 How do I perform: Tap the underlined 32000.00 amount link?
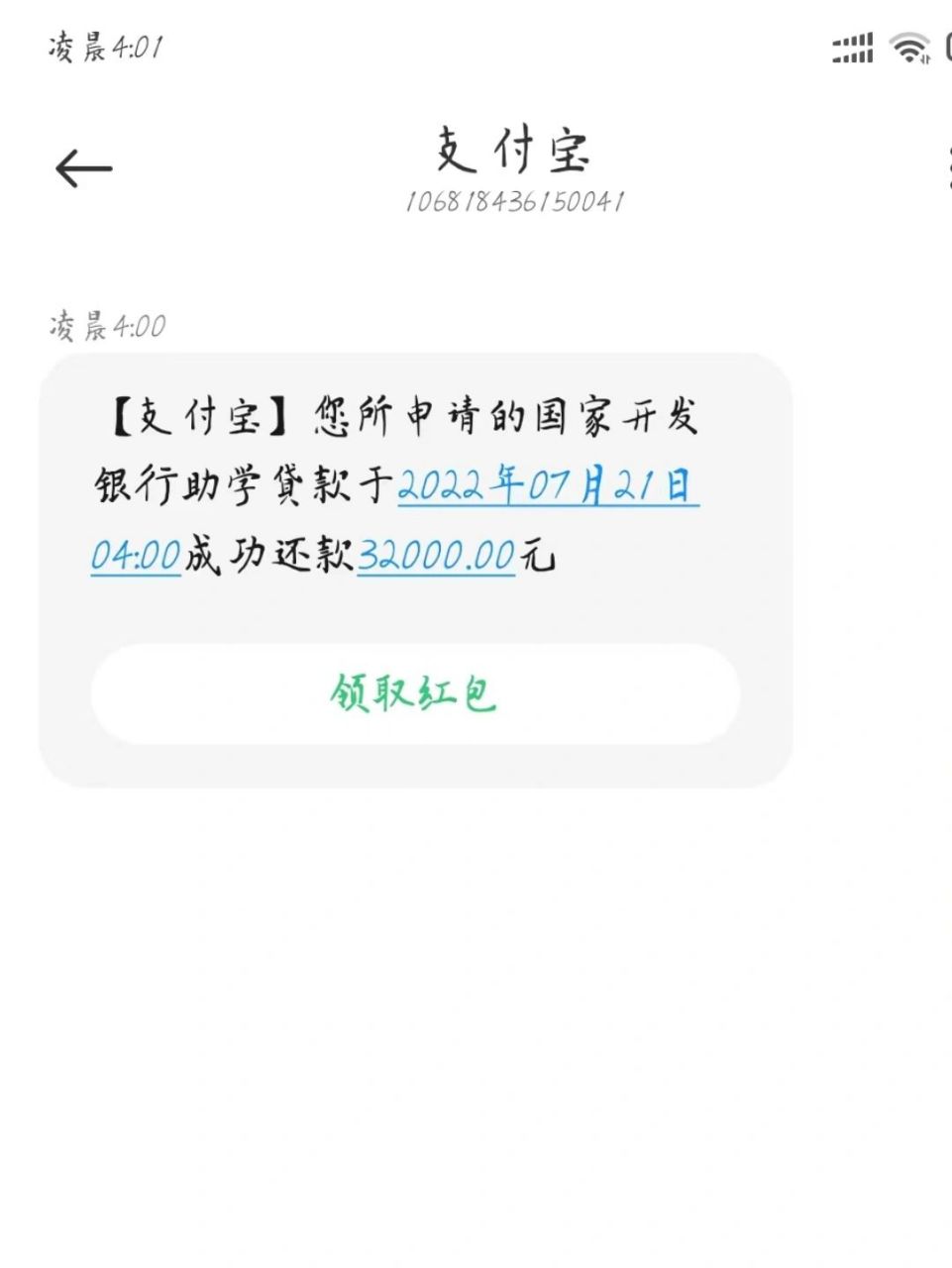pos(434,557)
